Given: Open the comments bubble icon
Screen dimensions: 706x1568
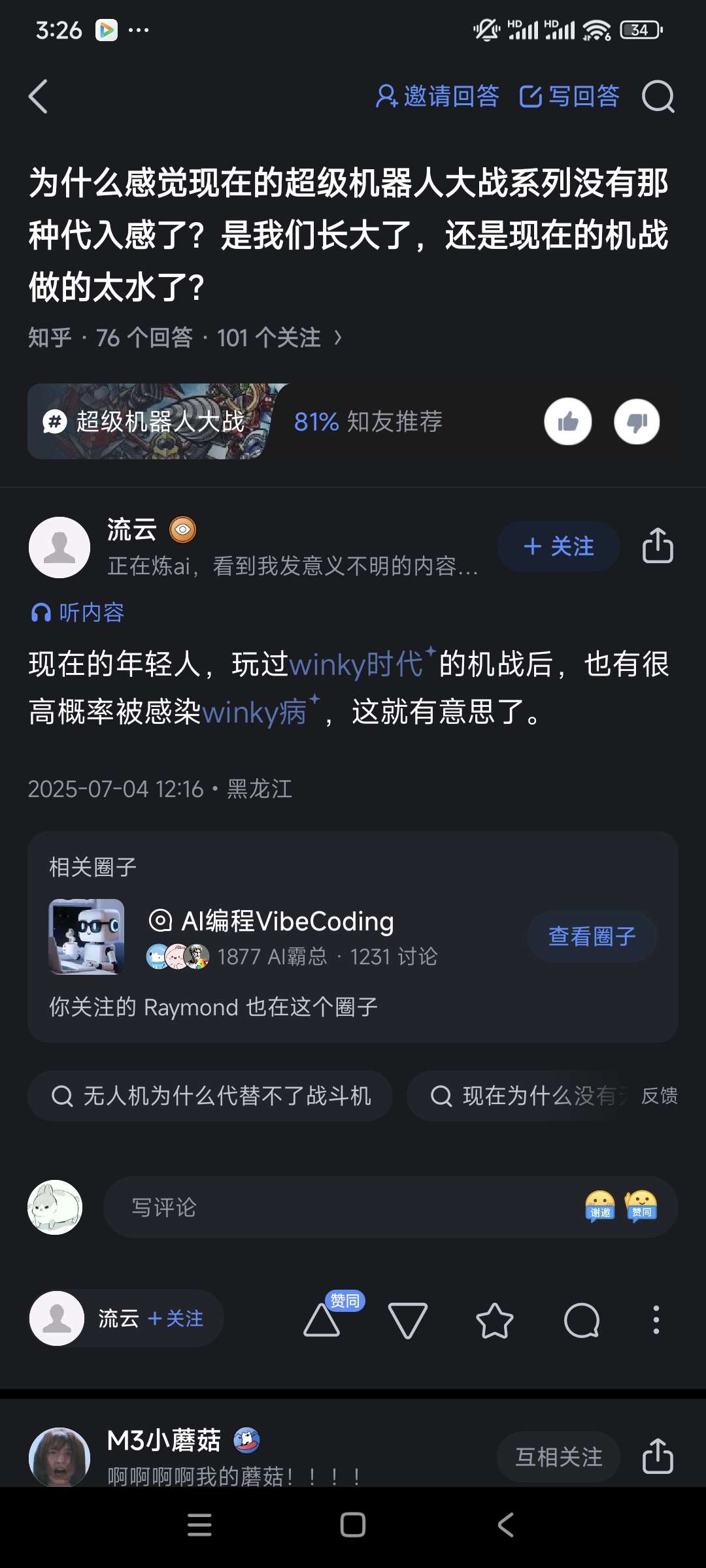Looking at the screenshot, I should click(581, 1320).
